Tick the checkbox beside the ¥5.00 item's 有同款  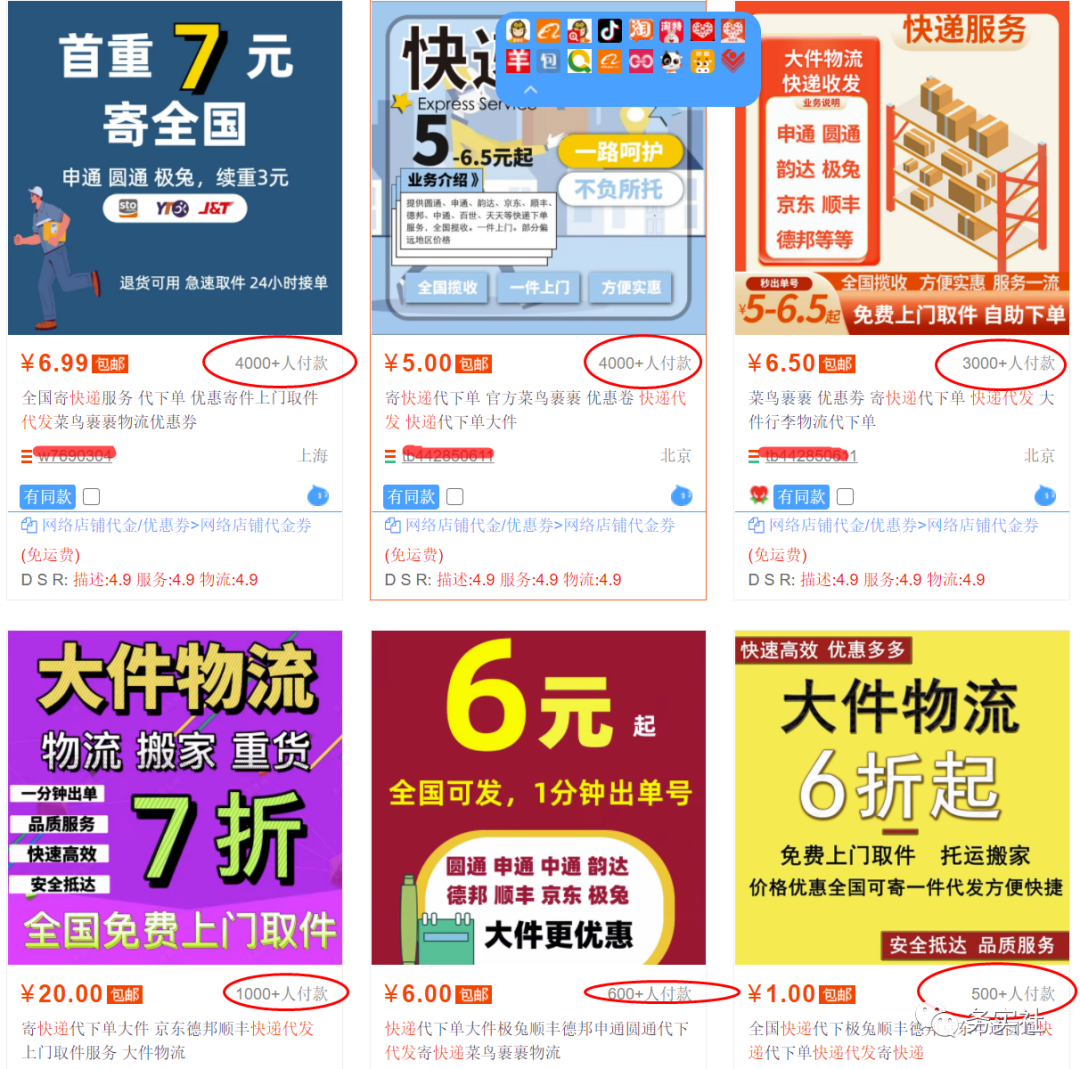tap(455, 496)
